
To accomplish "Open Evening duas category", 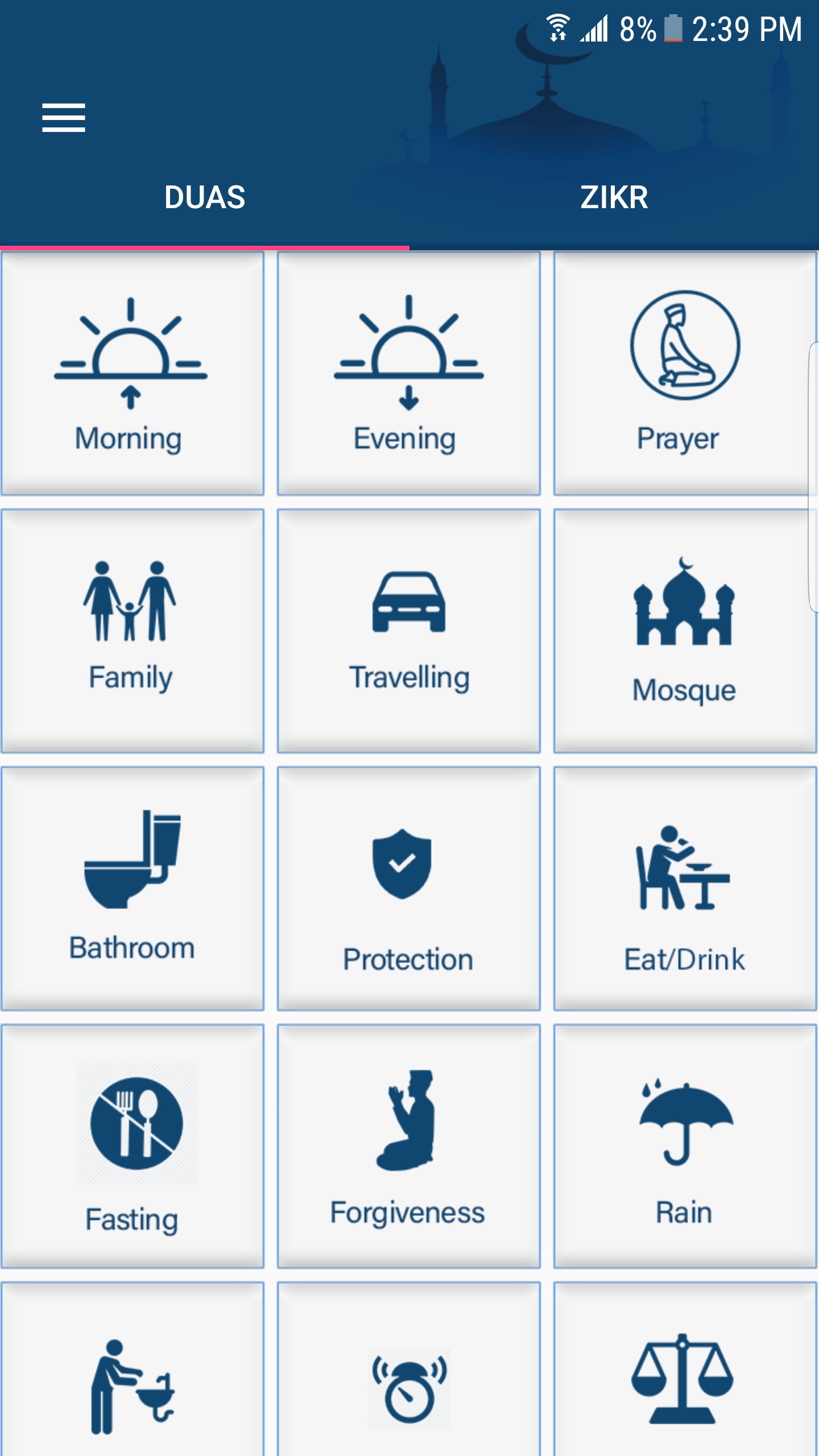I will tap(408, 374).
